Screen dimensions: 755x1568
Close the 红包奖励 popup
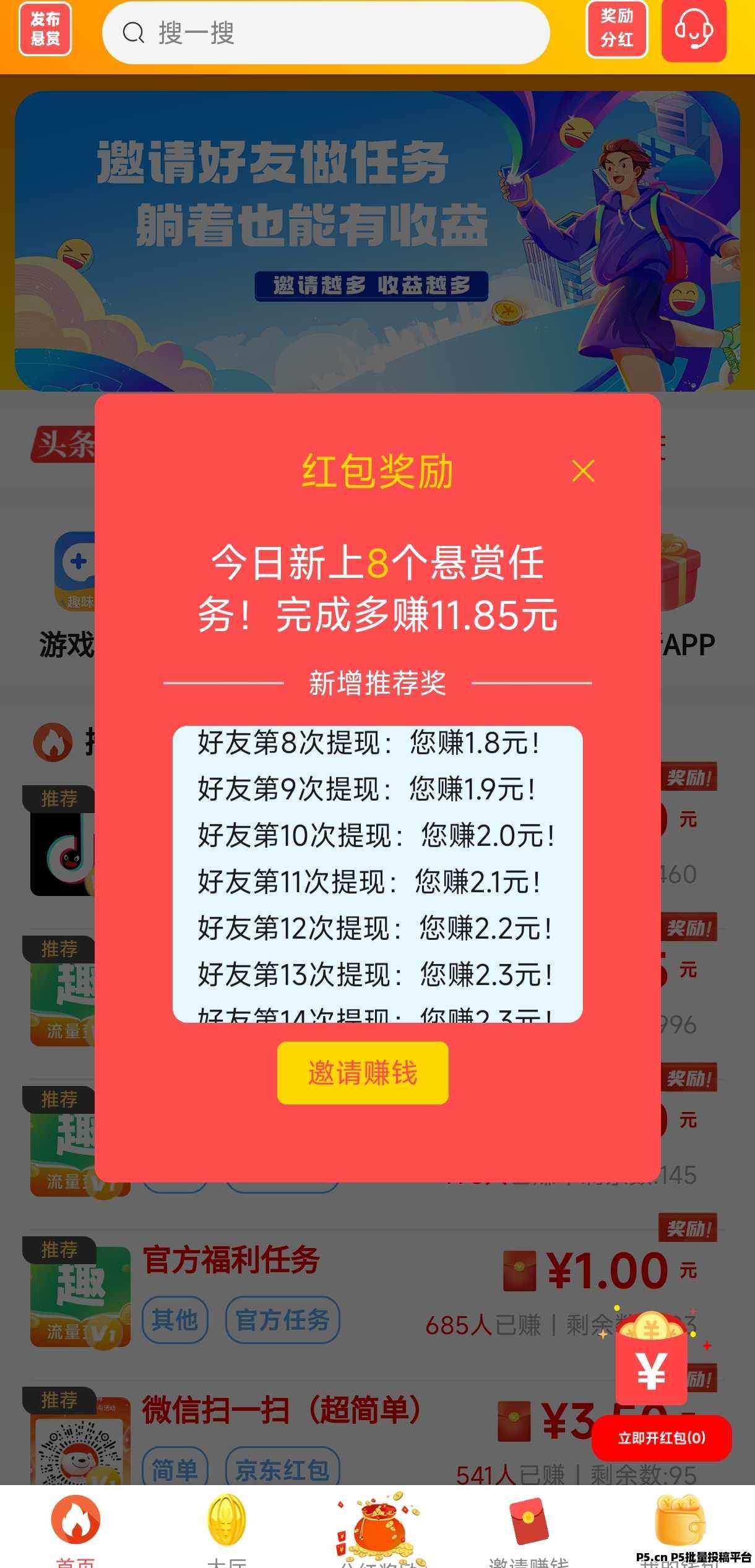pos(583,472)
